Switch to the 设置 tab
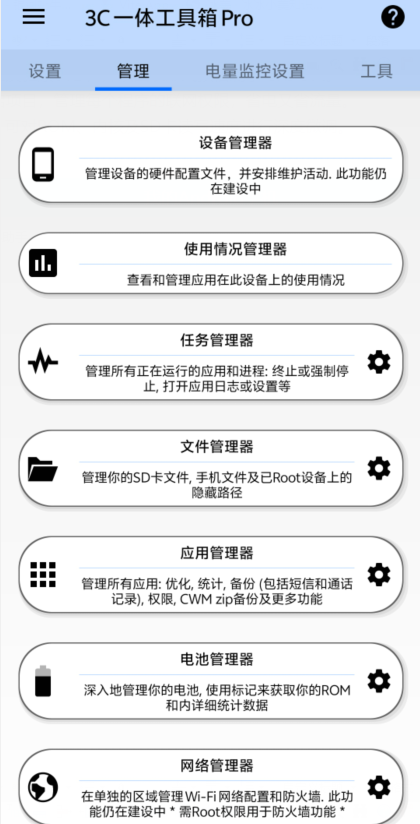Screen dimensions: 420x824 (x=45, y=71)
